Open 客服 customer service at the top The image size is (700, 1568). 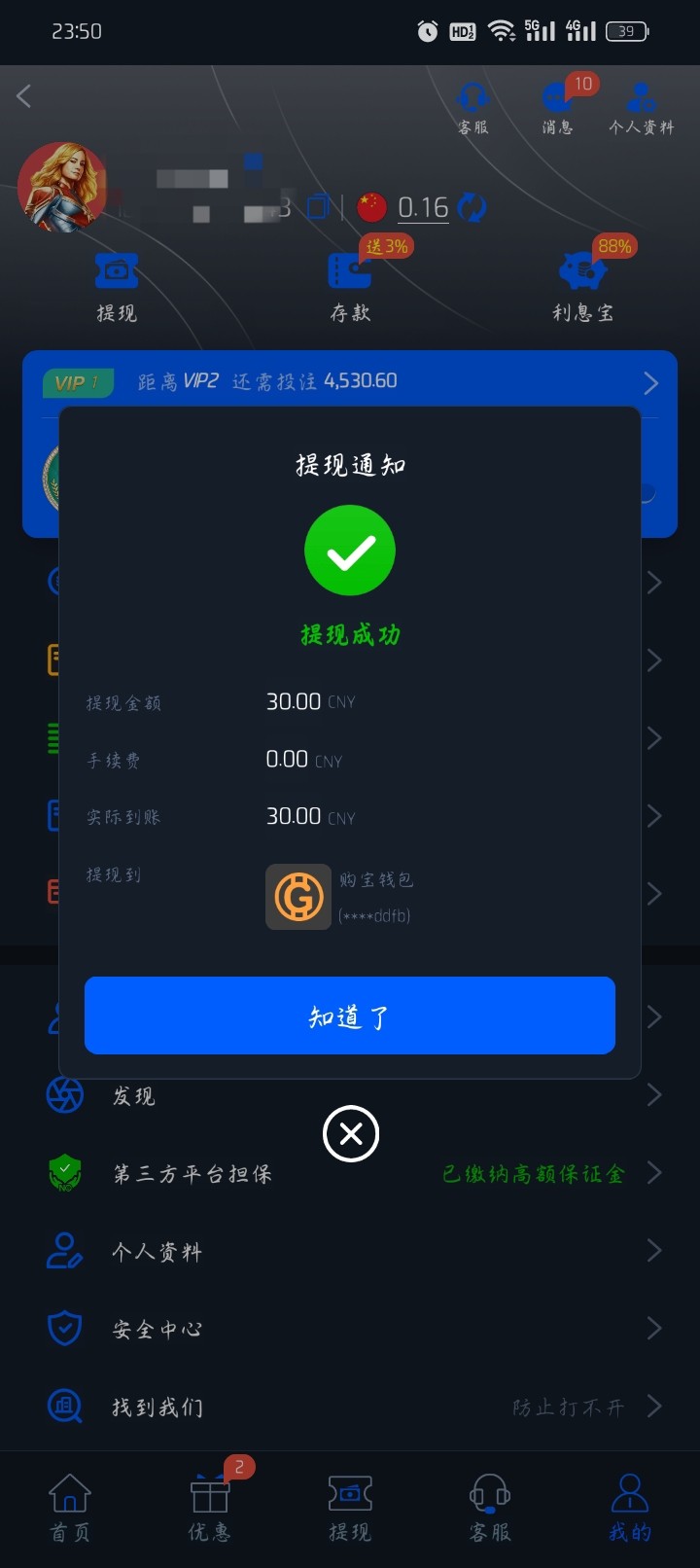(473, 107)
